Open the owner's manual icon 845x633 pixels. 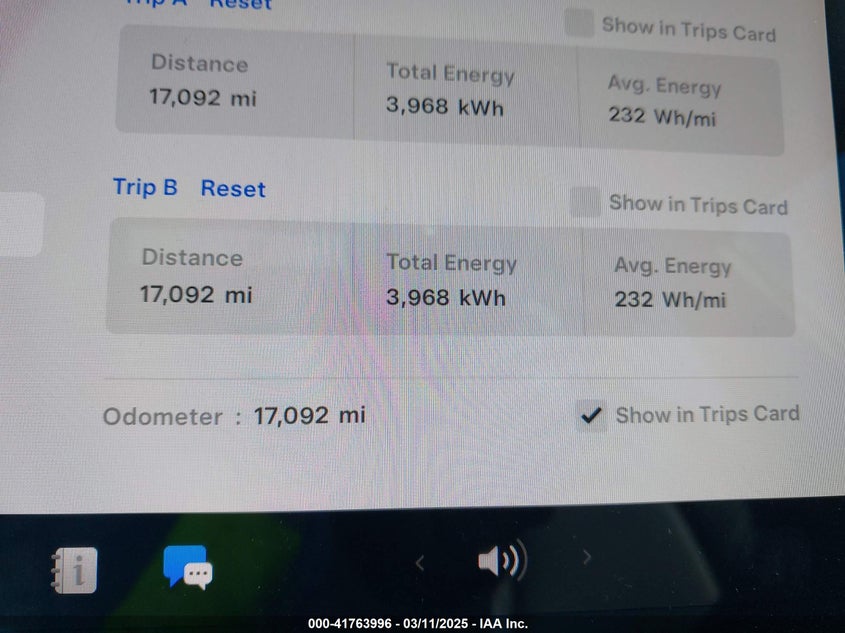[74, 571]
